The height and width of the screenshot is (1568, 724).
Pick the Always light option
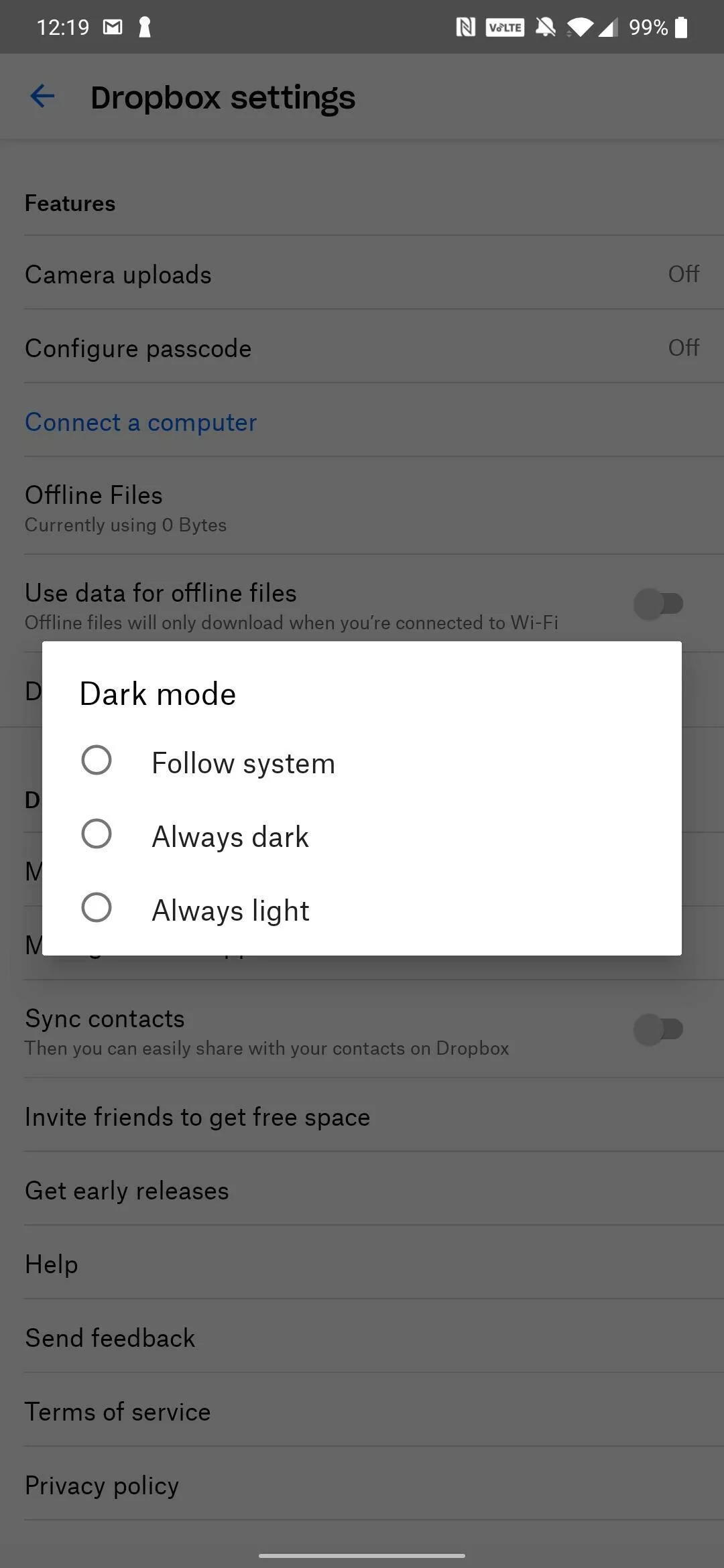point(97,908)
